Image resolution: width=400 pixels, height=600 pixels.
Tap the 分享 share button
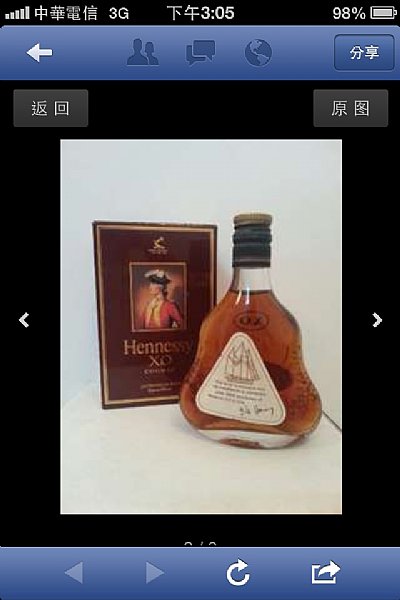tap(364, 52)
